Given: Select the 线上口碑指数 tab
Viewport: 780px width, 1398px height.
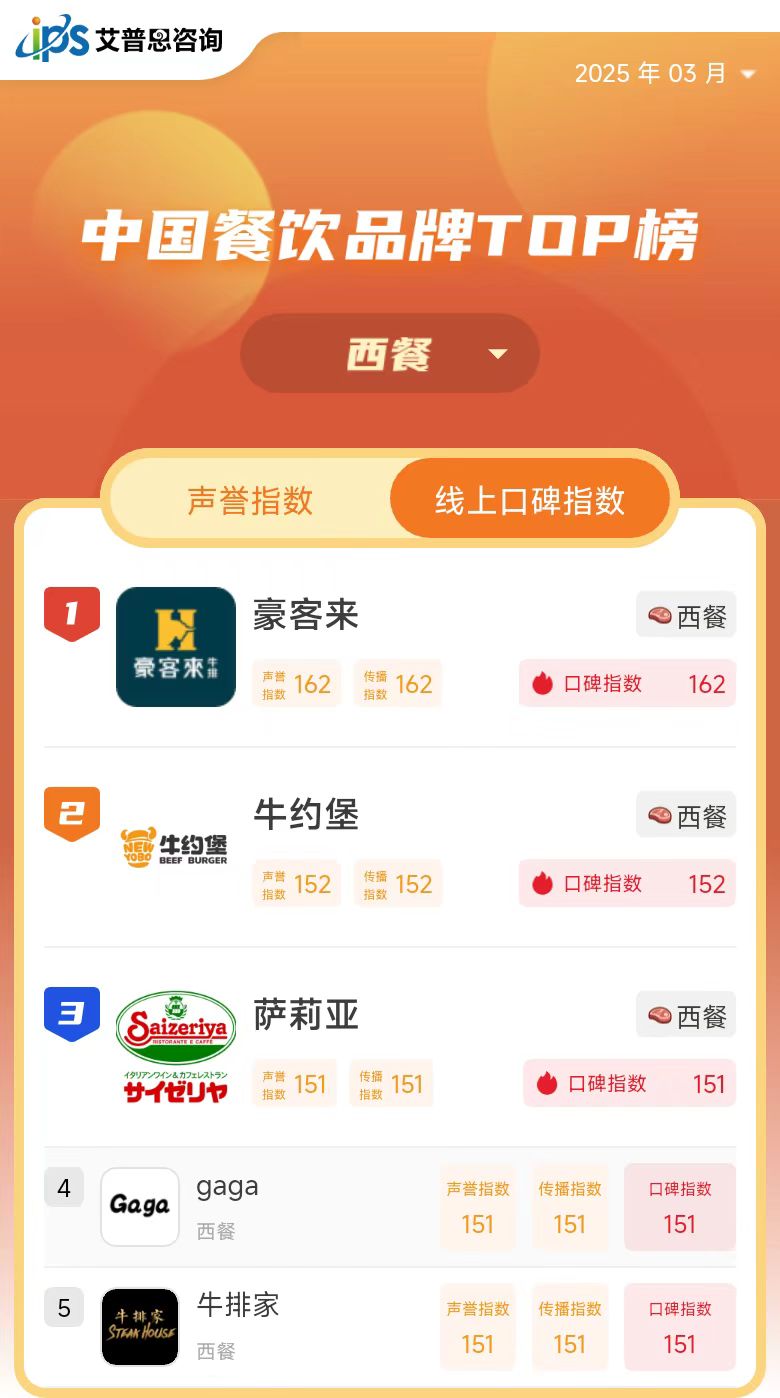Looking at the screenshot, I should (x=529, y=500).
